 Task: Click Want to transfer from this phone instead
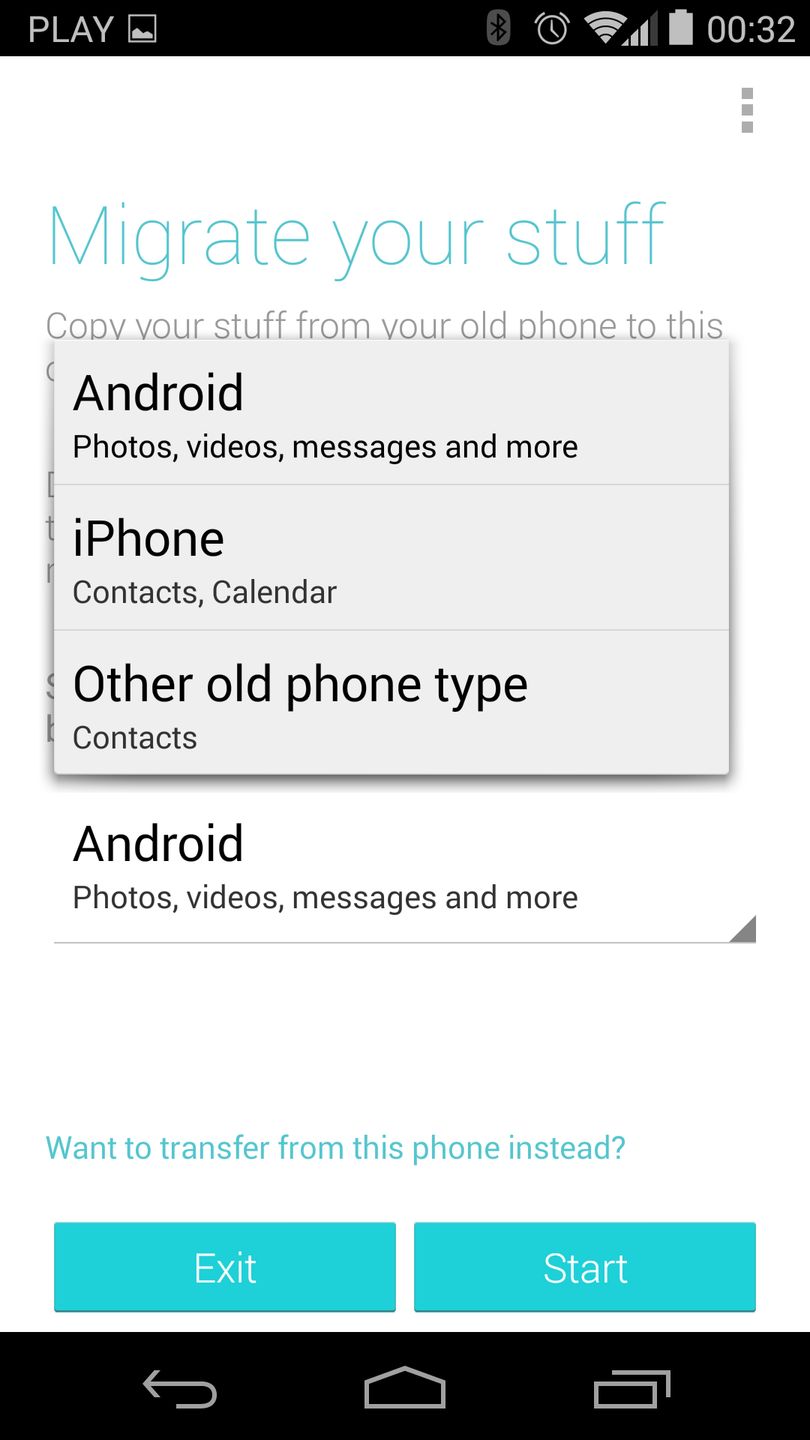click(x=335, y=1147)
